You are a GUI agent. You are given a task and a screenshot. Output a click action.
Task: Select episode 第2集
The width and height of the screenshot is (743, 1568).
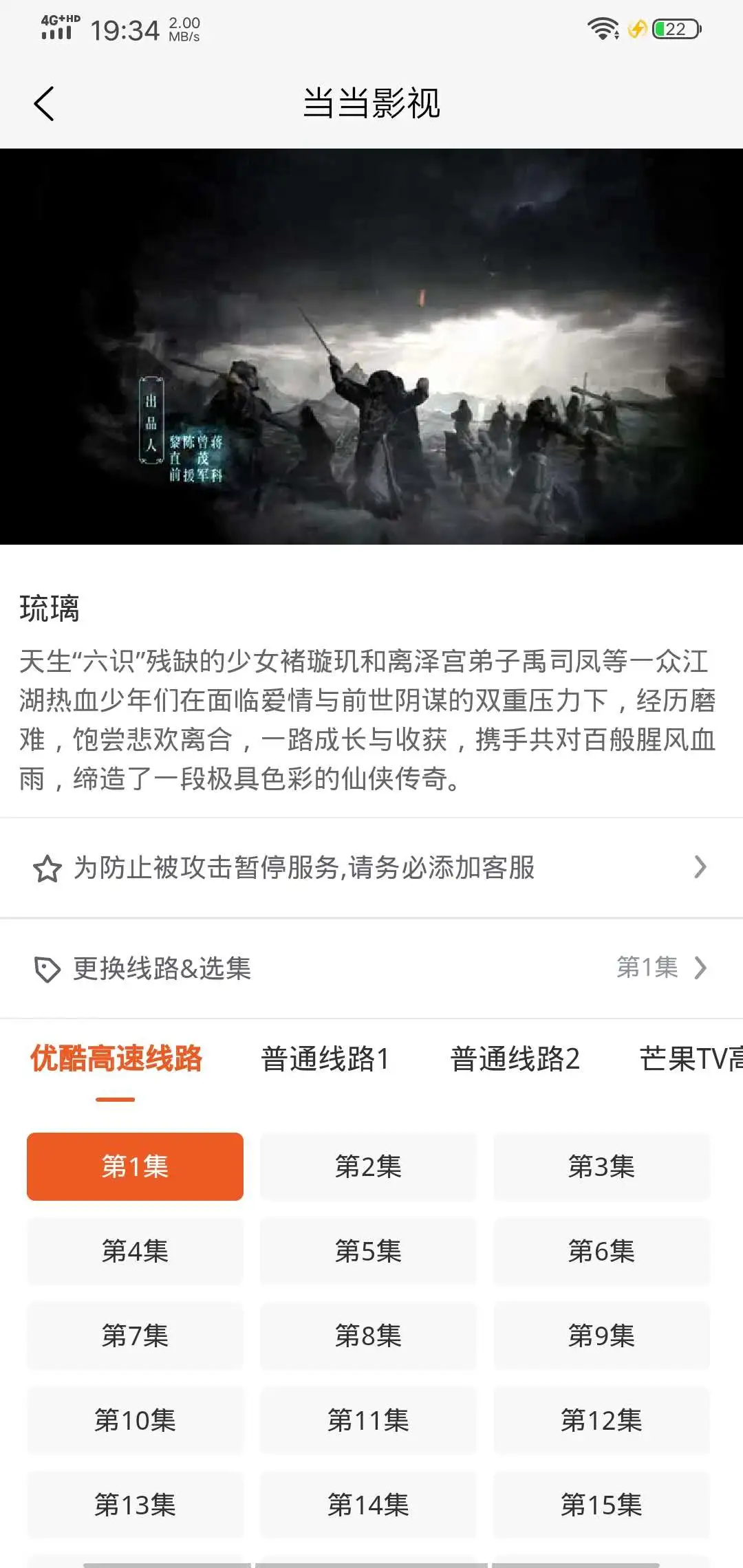[x=368, y=1166]
